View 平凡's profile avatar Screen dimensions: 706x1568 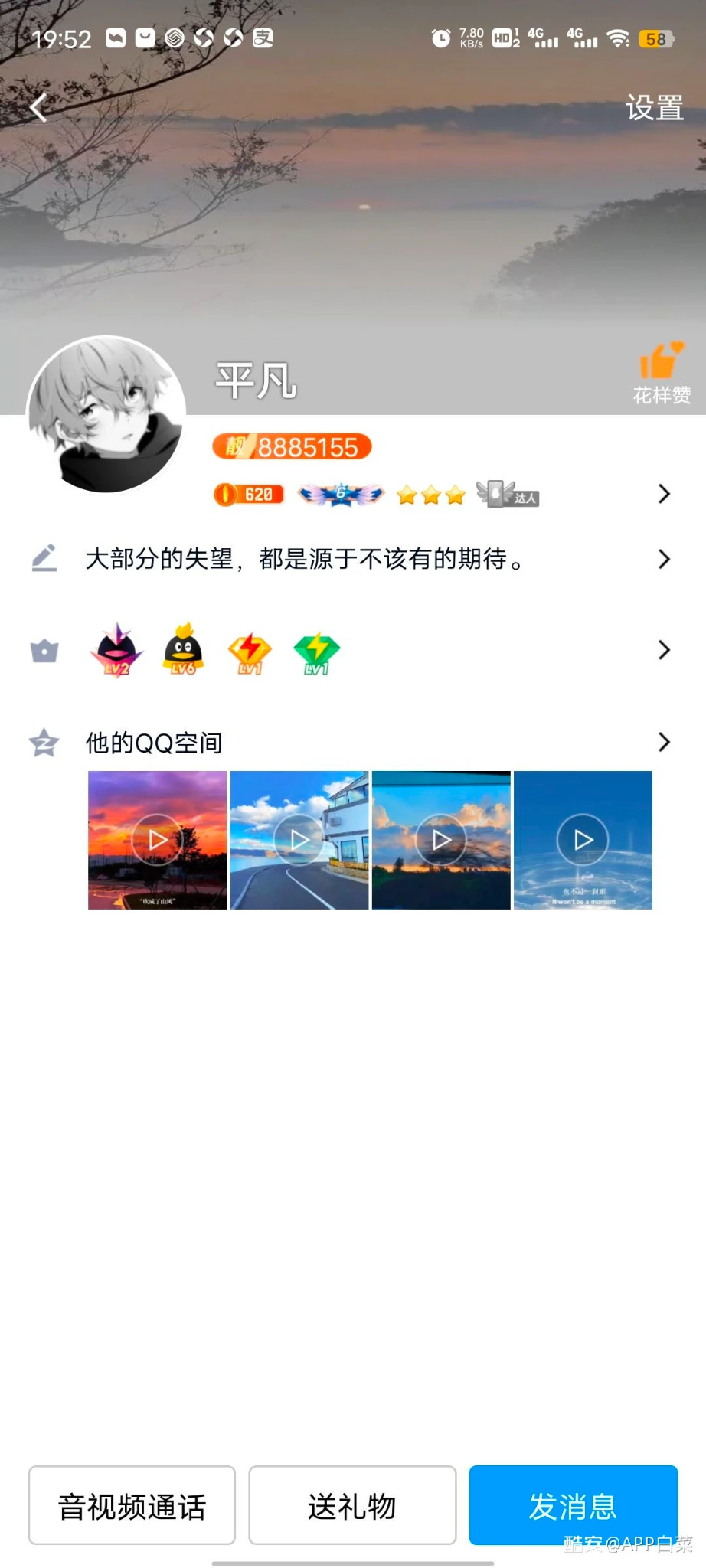point(106,415)
